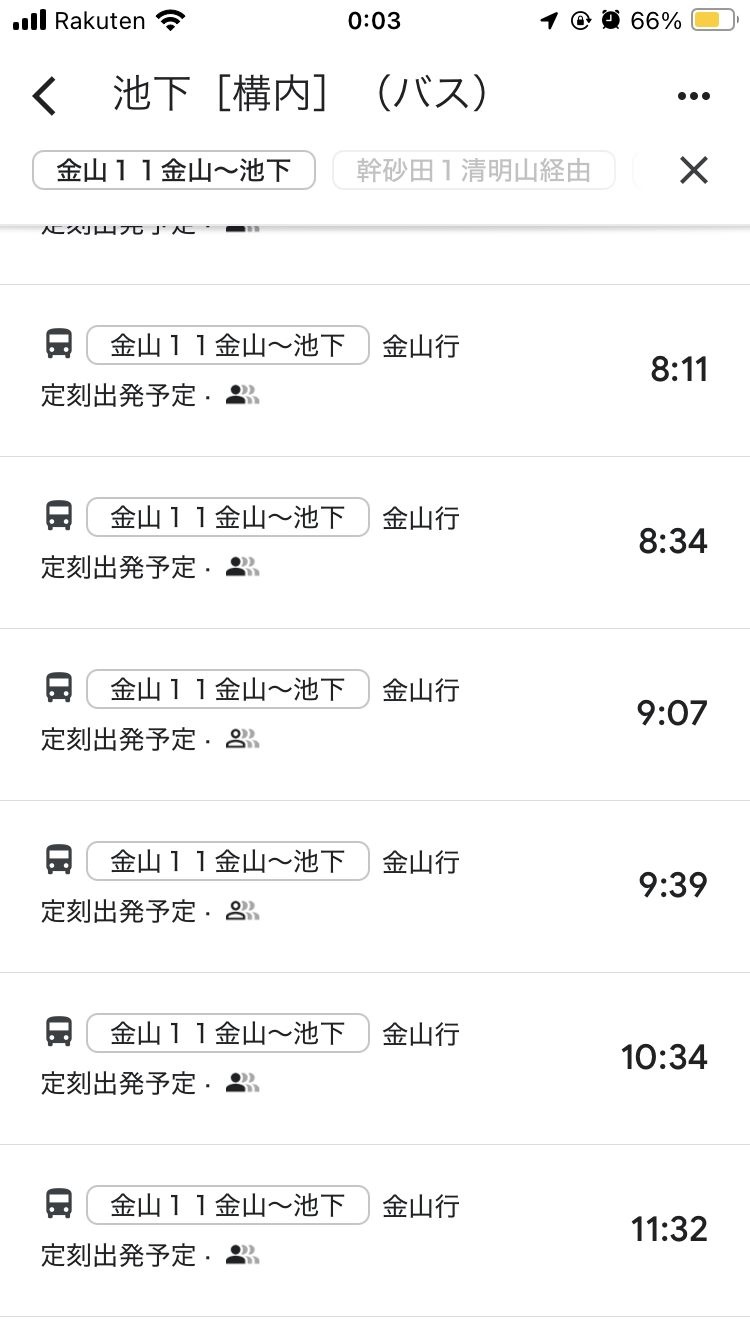The image size is (750, 1334).
Task: Choose the 10:34 departure row
Action: 375,1058
